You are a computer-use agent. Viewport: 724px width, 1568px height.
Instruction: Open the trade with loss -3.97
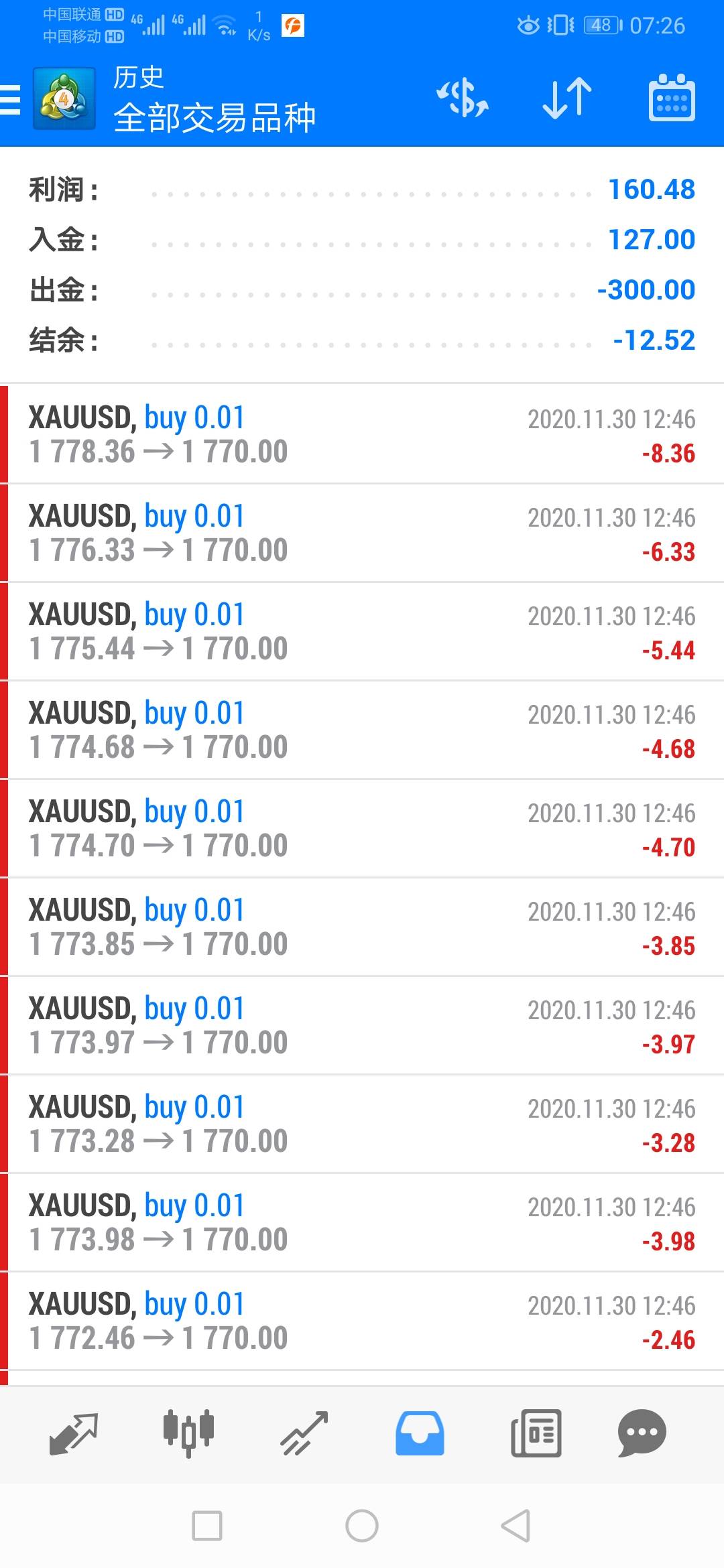(x=362, y=1025)
